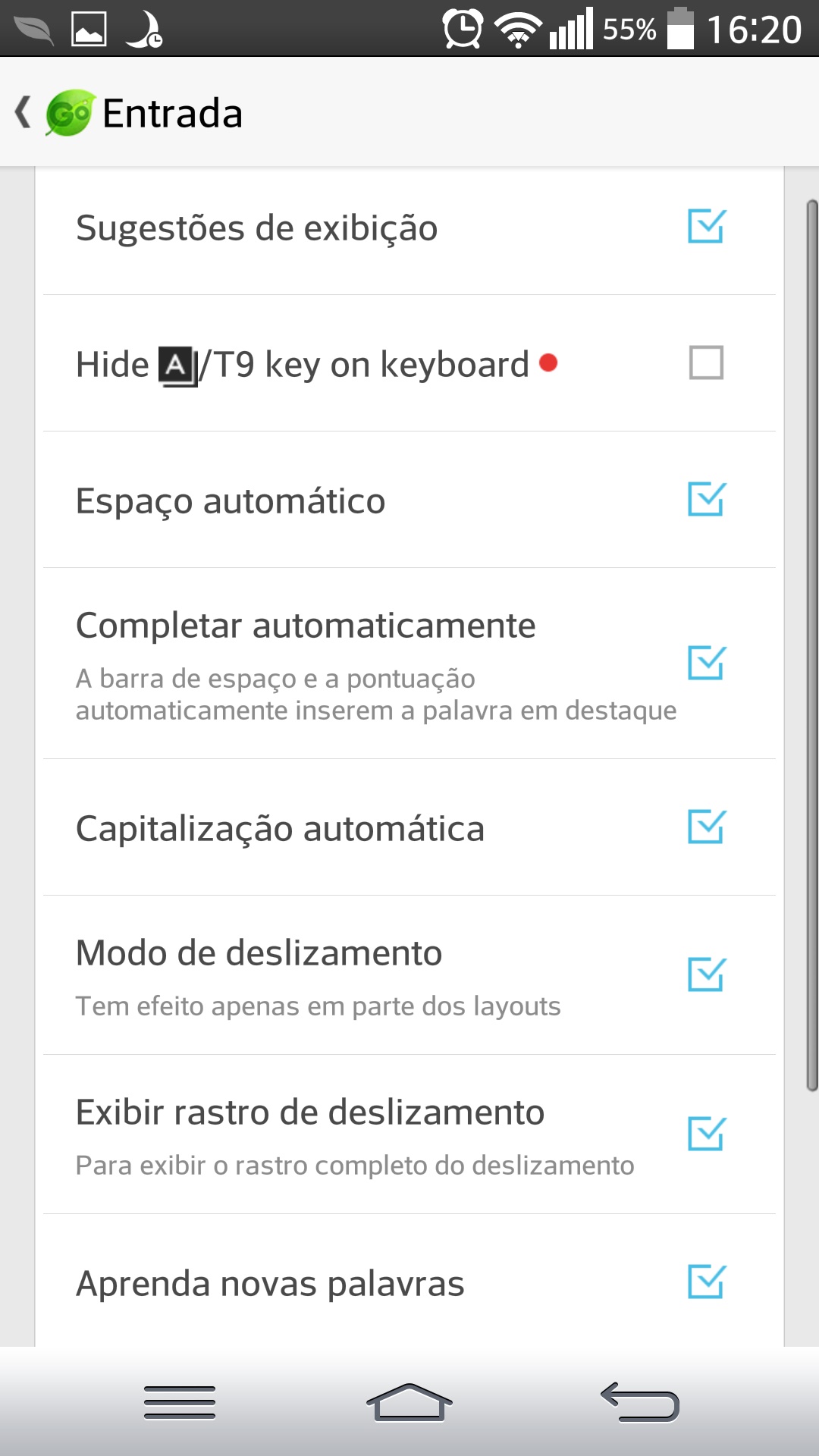Enable Hide A/T9 key on keyboard
Image resolution: width=819 pixels, height=1456 pixels.
[x=706, y=362]
